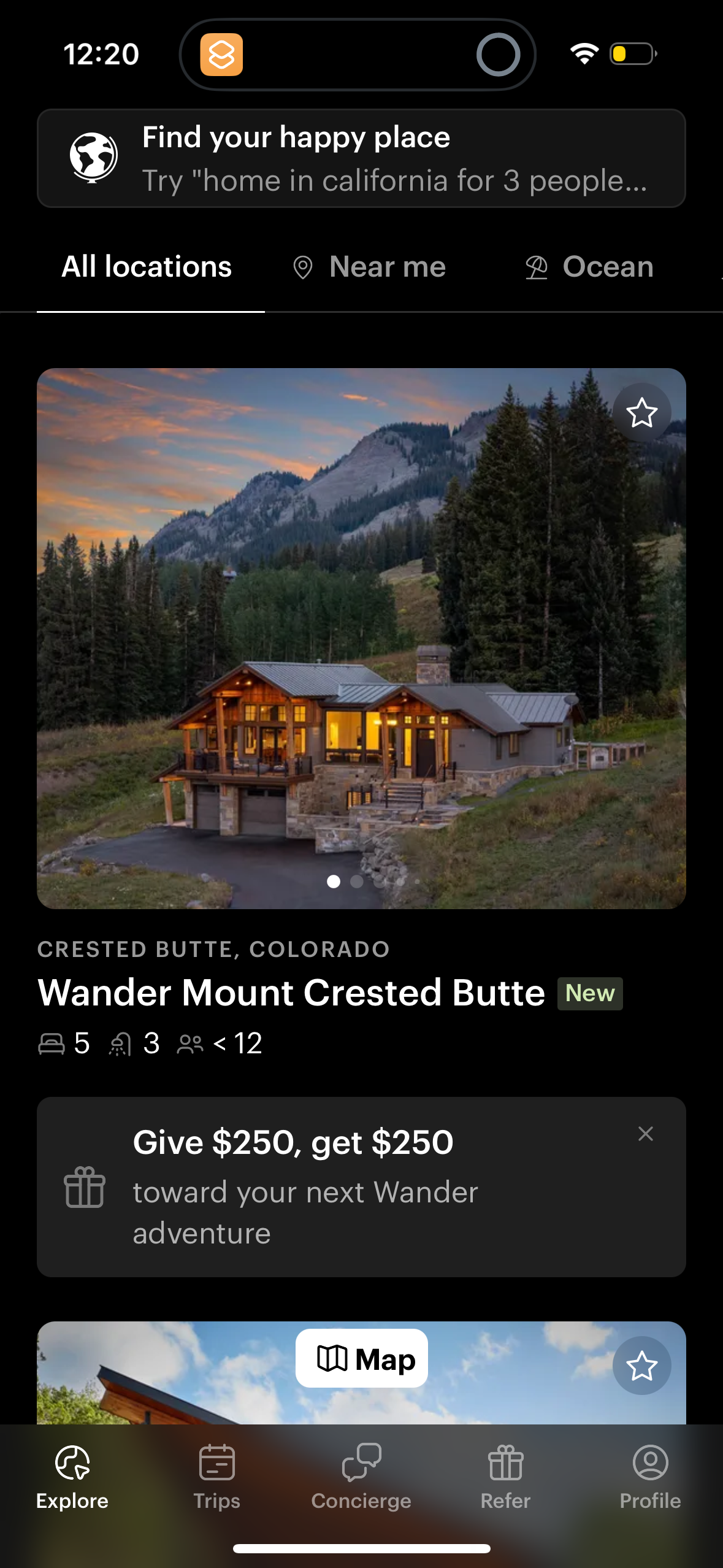This screenshot has height=1568, width=723.
Task: Toggle the star on the lower property card
Action: coord(641,1365)
